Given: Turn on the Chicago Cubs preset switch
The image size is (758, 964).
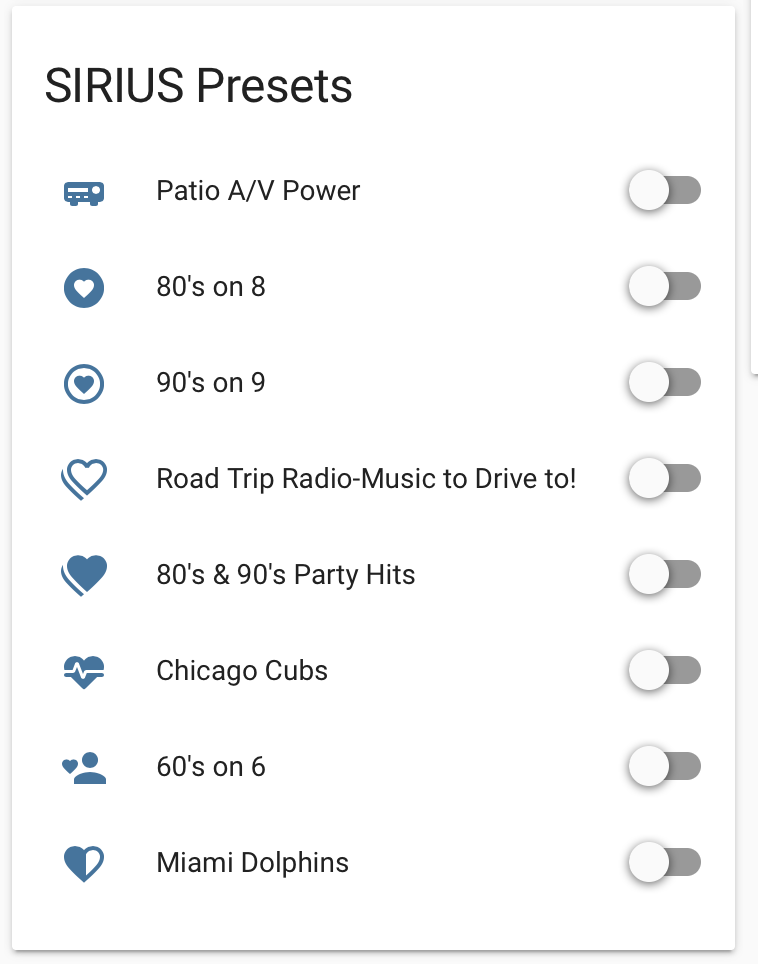Looking at the screenshot, I should (x=665, y=670).
